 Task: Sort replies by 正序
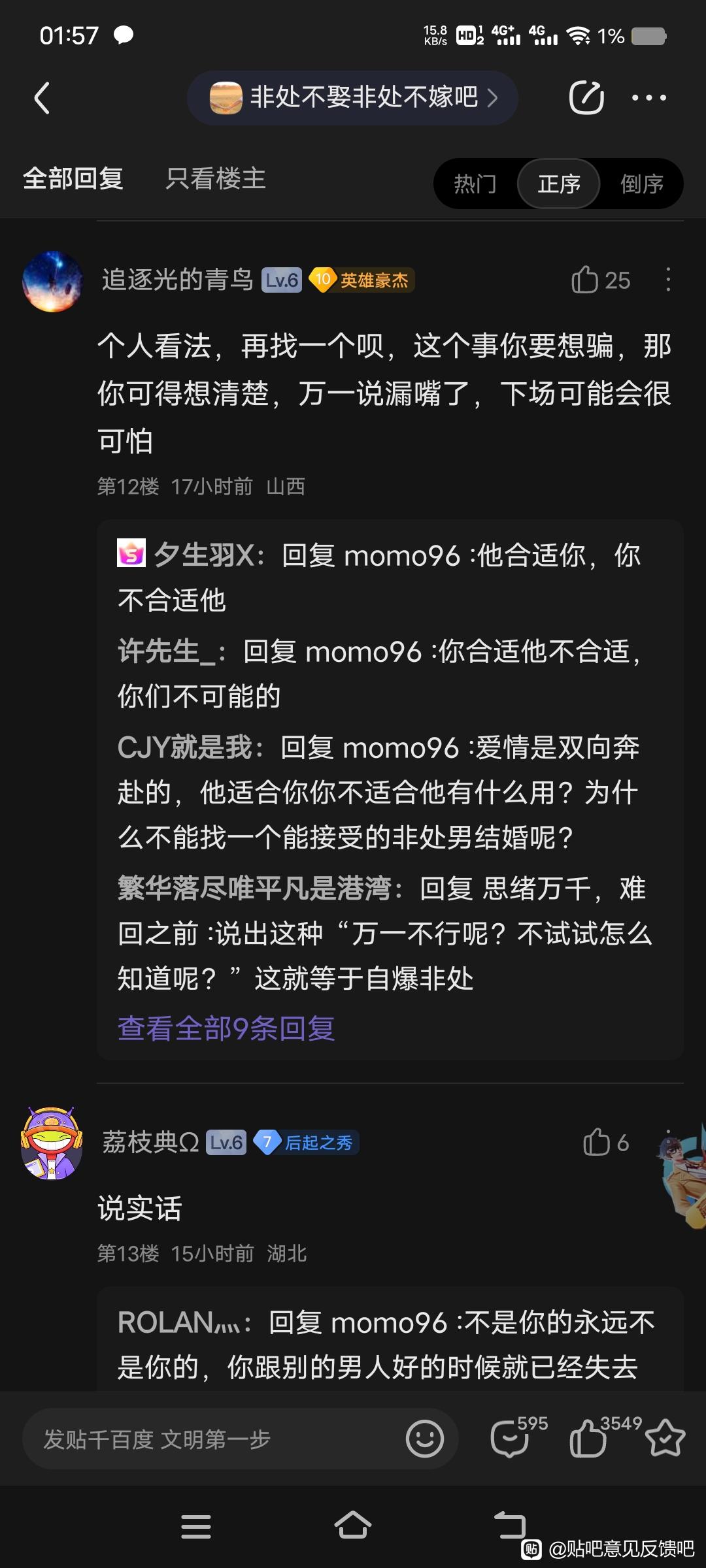click(558, 184)
